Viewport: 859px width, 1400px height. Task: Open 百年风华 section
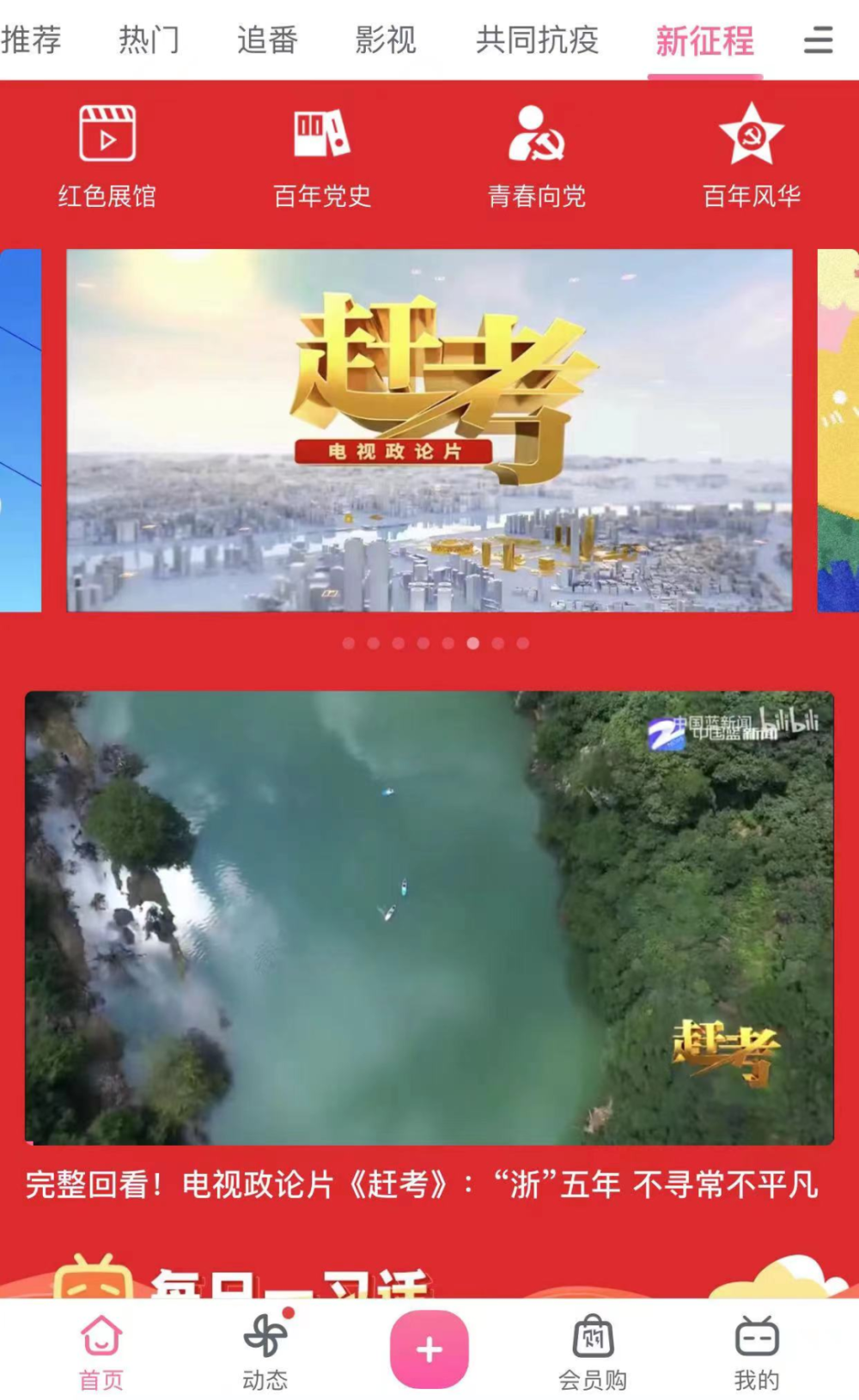(752, 157)
